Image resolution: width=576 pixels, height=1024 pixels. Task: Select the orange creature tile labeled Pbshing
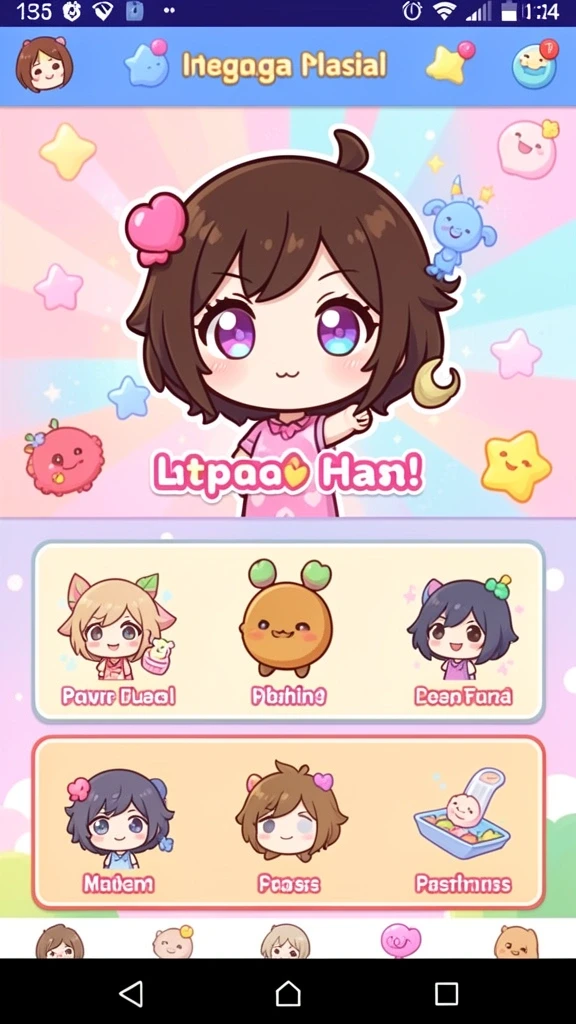pyautogui.click(x=287, y=632)
